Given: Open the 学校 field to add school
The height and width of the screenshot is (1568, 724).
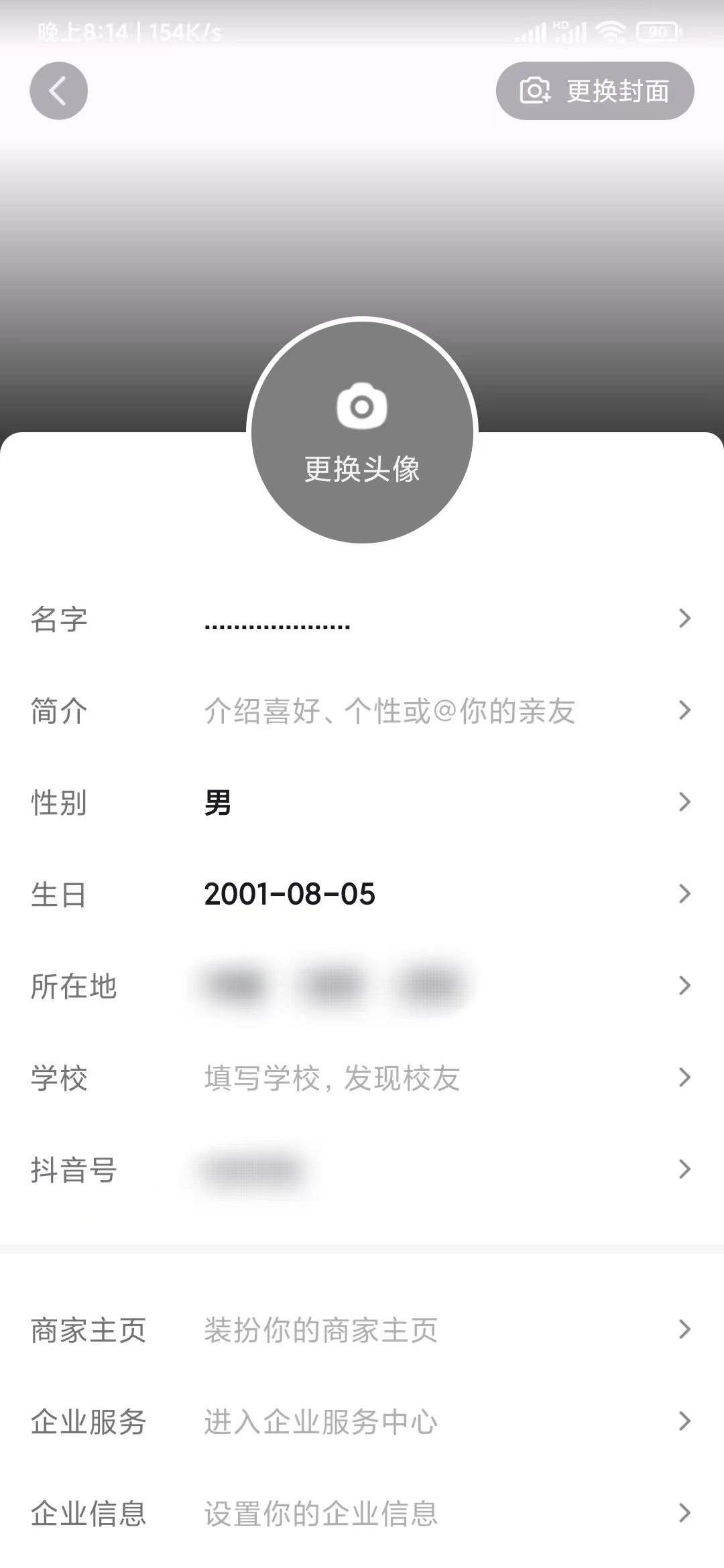Looking at the screenshot, I should tap(362, 1078).
